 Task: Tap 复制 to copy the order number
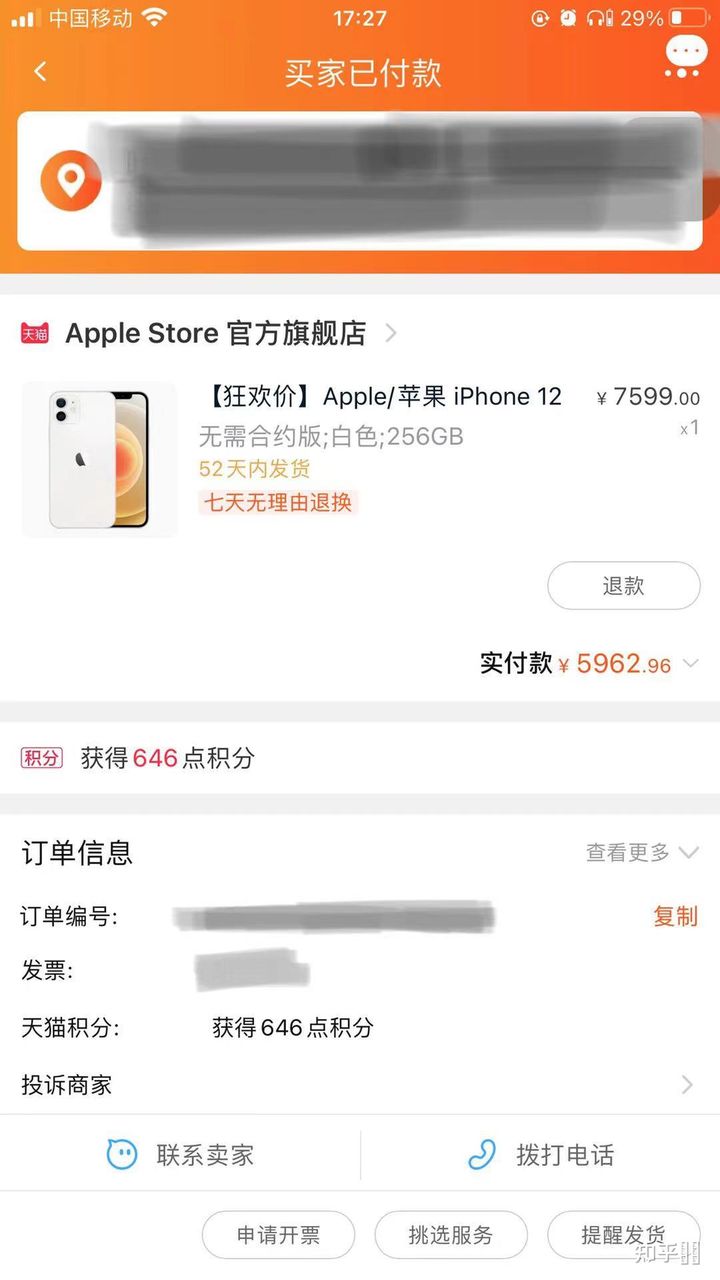(x=676, y=918)
